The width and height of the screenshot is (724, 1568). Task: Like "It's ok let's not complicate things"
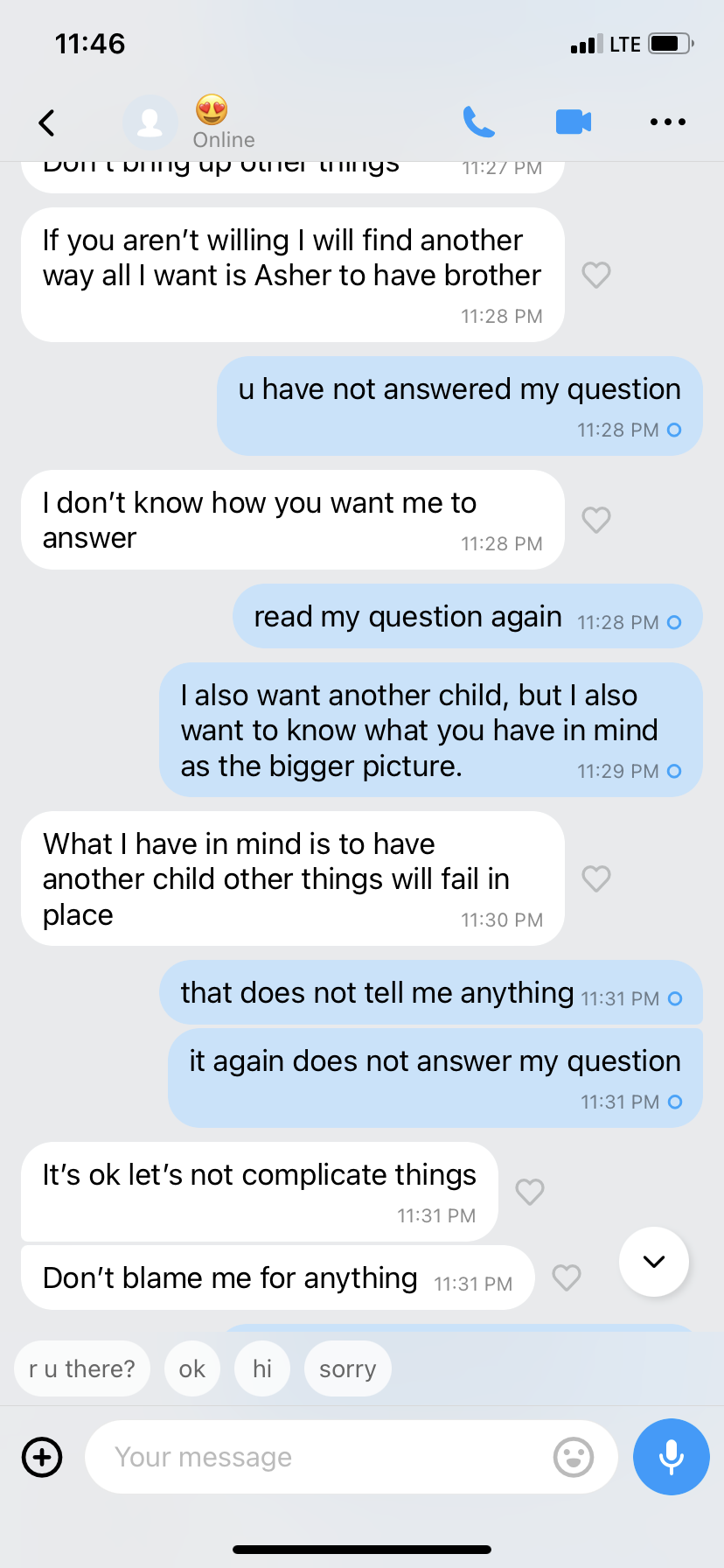click(530, 1192)
